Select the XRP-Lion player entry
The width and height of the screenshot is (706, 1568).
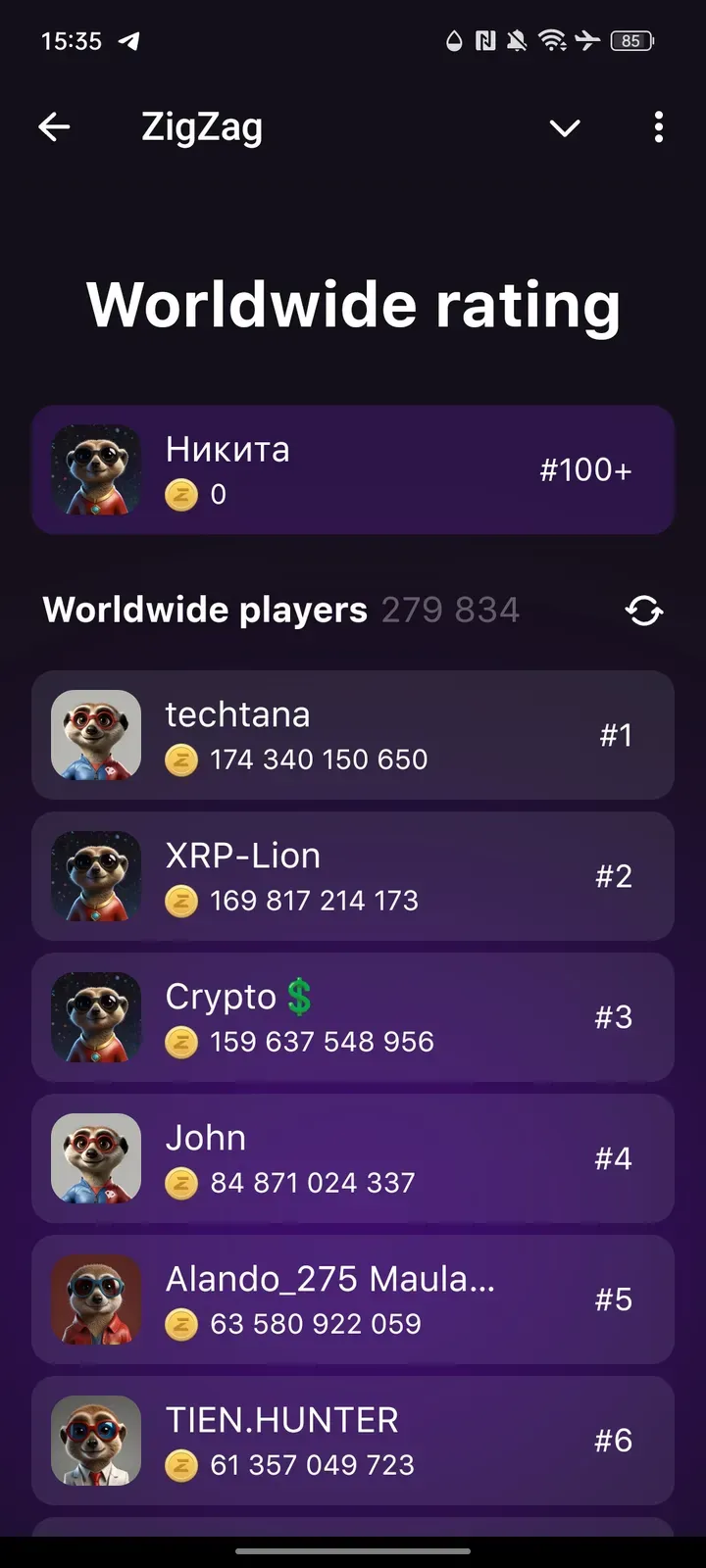[353, 876]
